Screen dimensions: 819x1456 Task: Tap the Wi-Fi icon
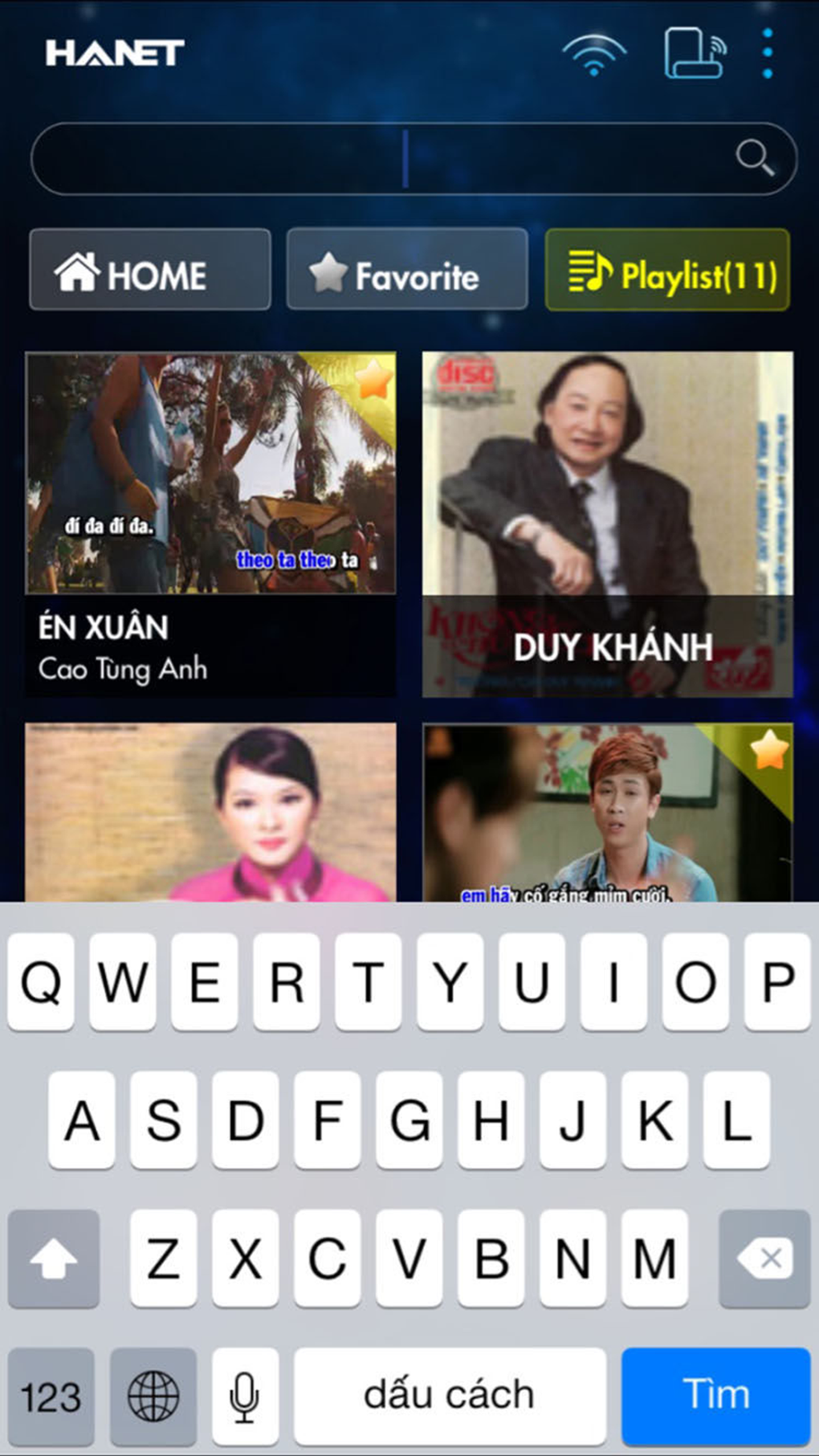click(x=593, y=54)
